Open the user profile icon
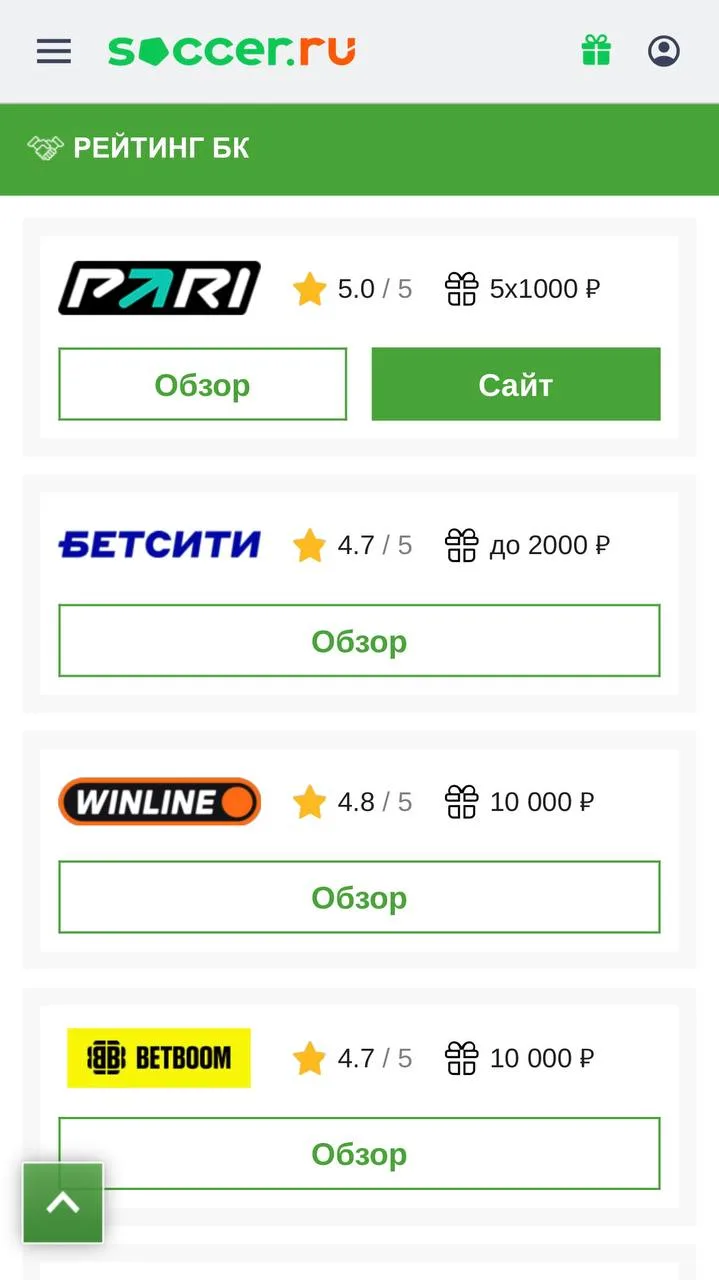719x1280 pixels. point(664,51)
